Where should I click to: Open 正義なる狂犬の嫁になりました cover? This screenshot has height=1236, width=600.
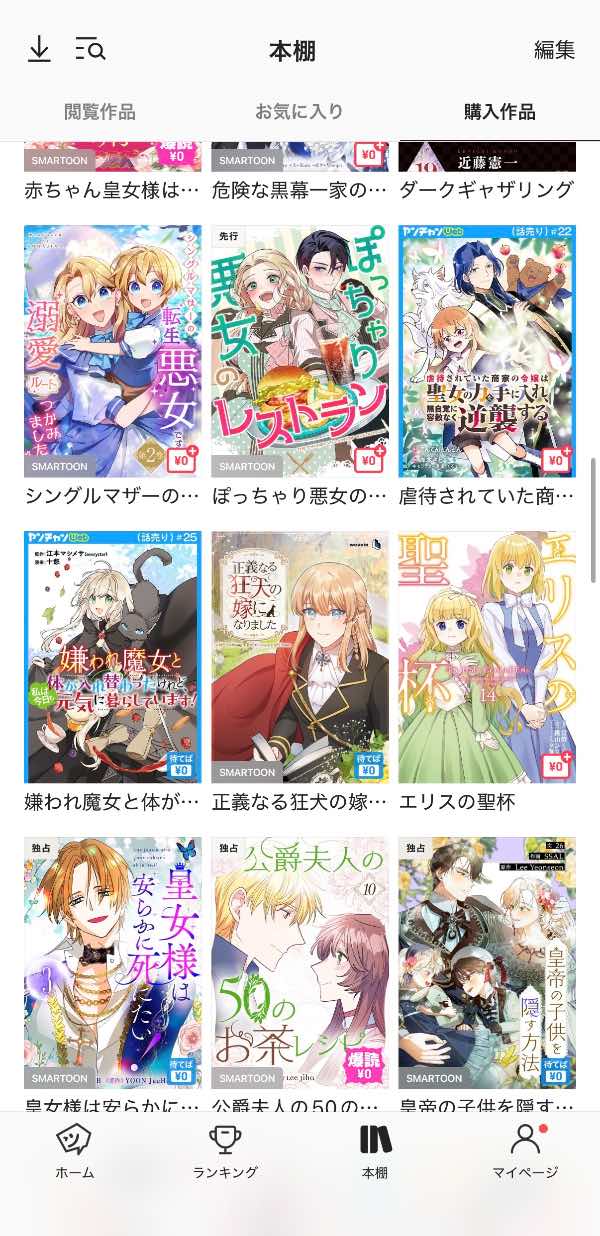click(x=300, y=657)
